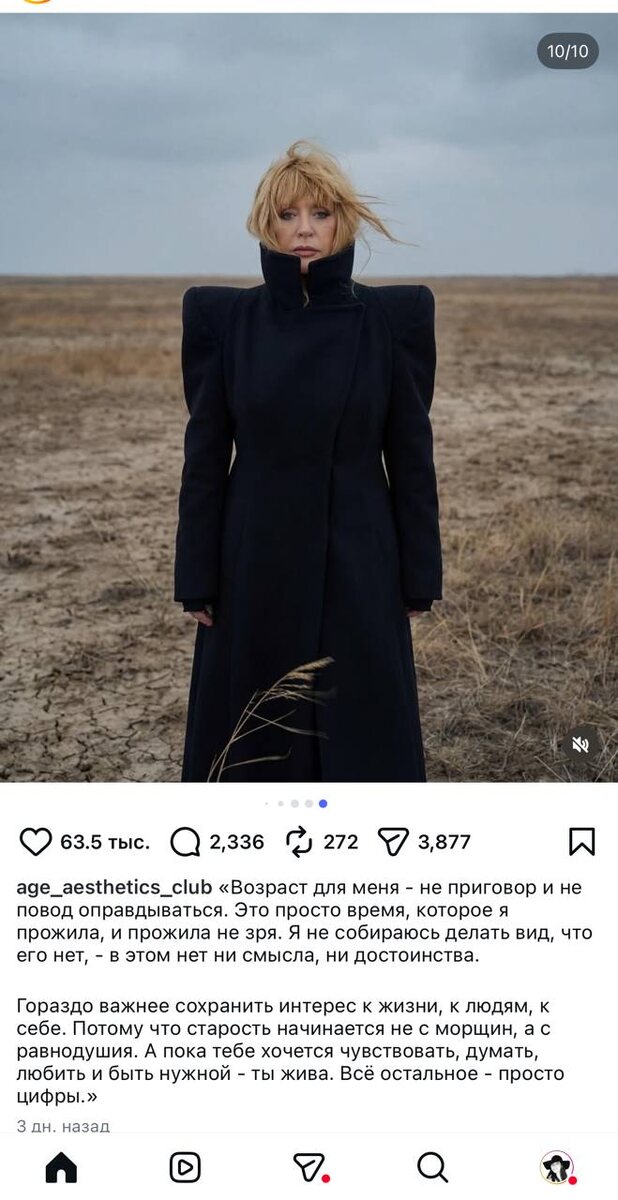The image size is (618, 1200).
Task: Open the comments on this post
Action: [x=185, y=842]
